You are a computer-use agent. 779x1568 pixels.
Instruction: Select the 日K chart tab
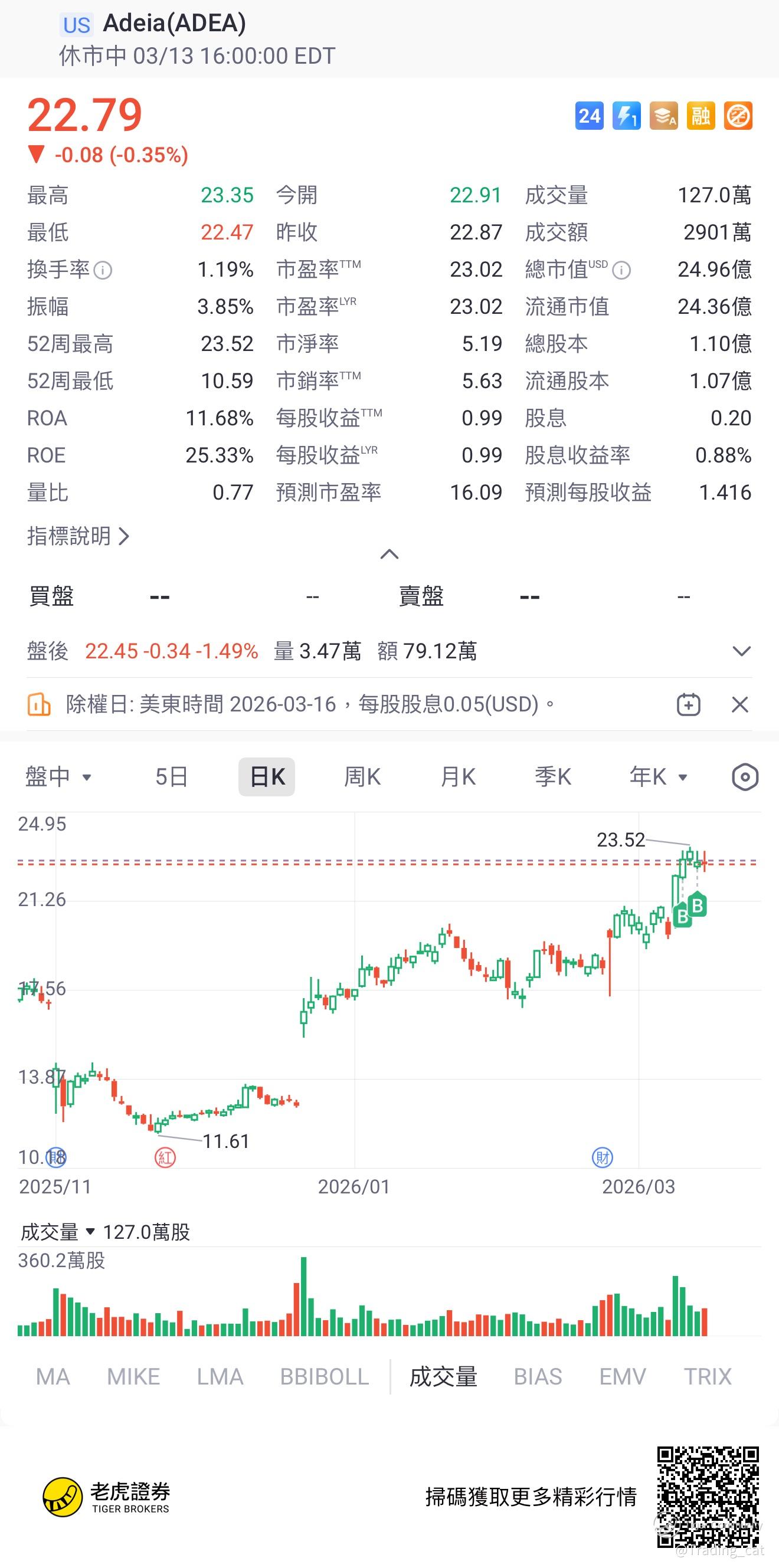tap(267, 777)
